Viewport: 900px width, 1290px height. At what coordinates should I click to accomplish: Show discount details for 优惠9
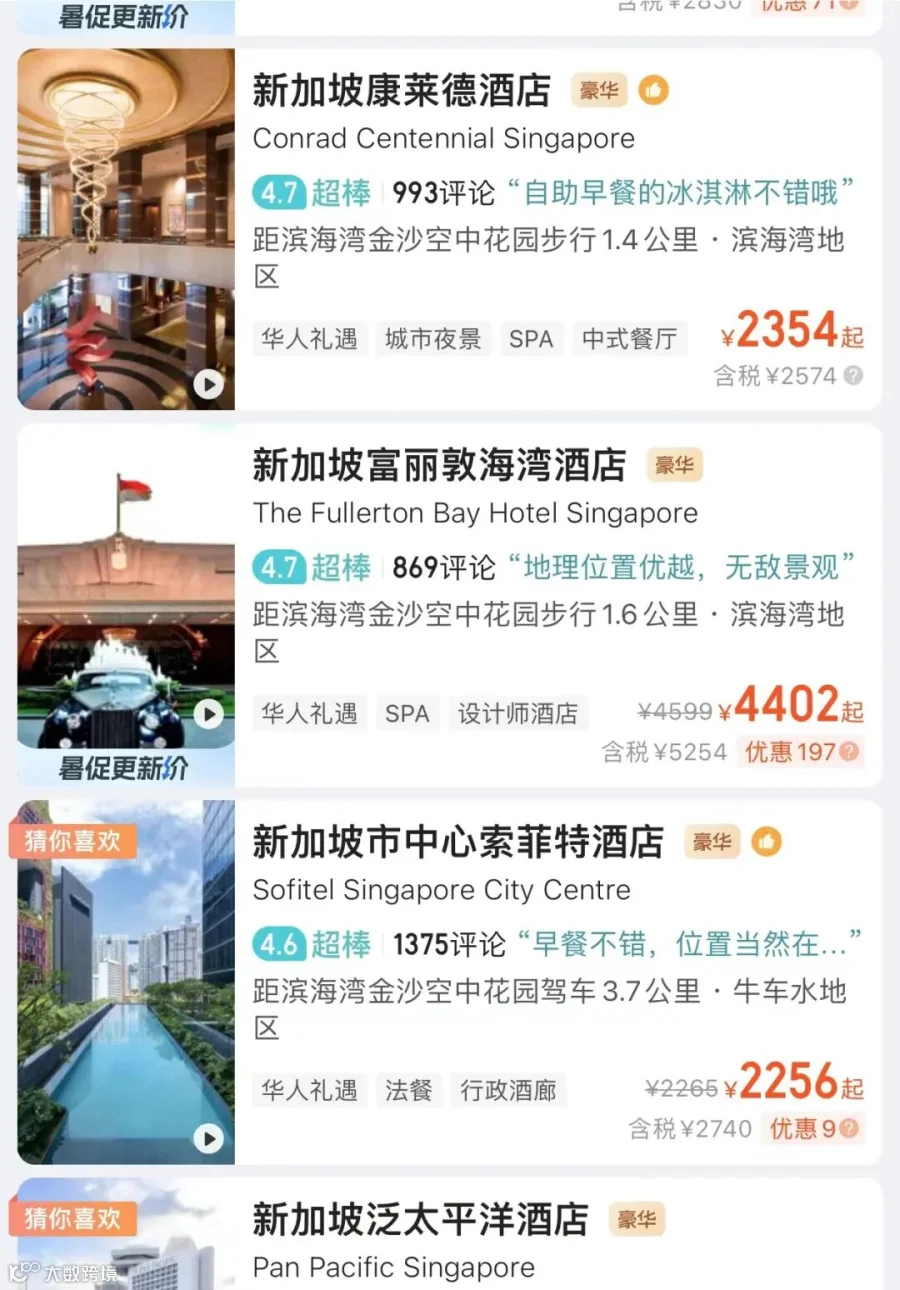849,1129
